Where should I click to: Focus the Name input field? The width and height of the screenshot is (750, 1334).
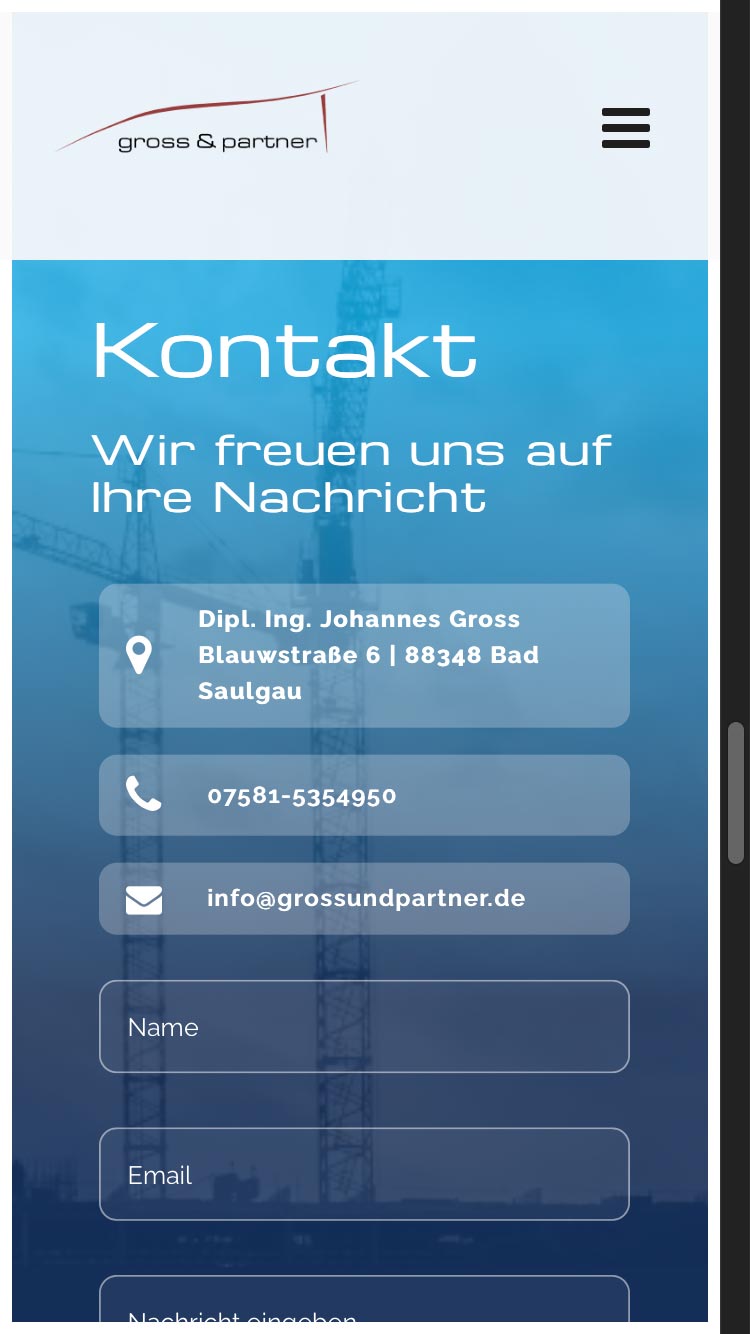tap(364, 1026)
